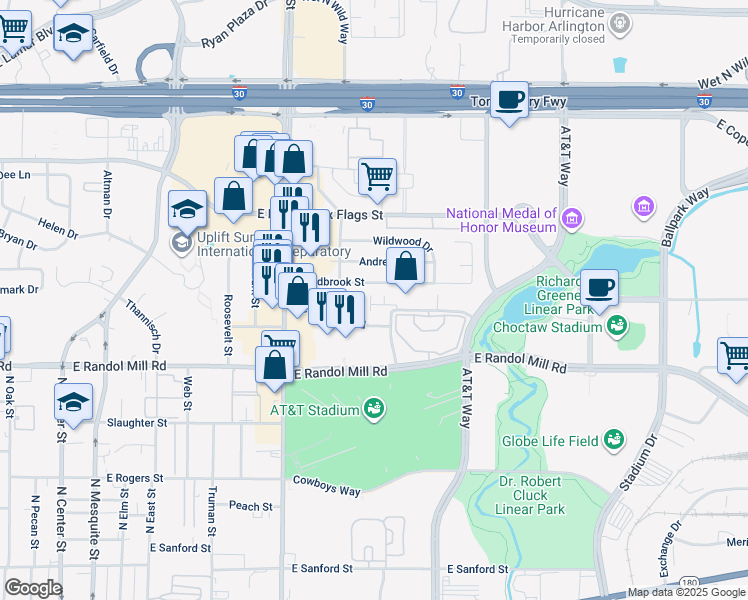The height and width of the screenshot is (600, 748).
Task: Select the Hurricane Harbor Arlington marker
Action: (x=621, y=21)
